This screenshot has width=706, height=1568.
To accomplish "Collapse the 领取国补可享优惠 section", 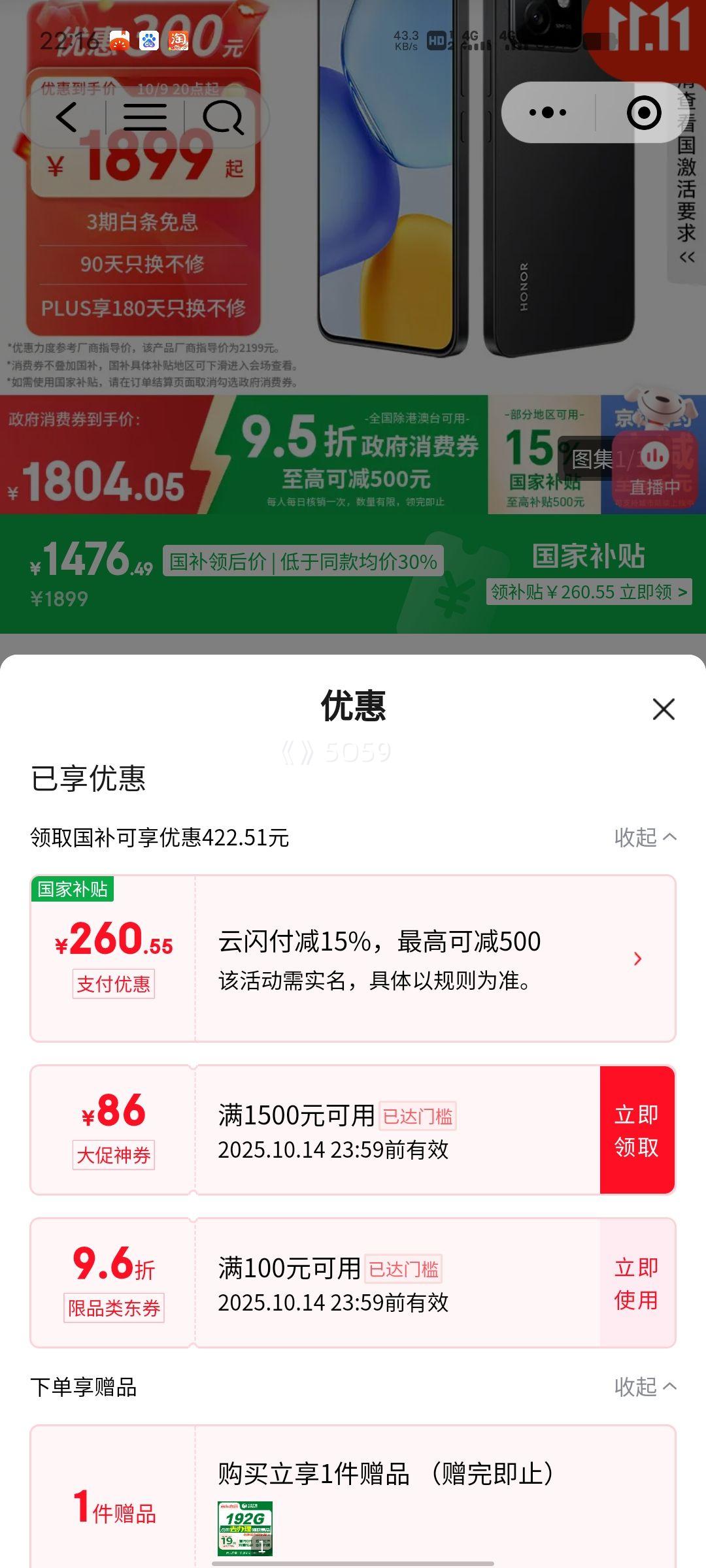I will 645,837.
